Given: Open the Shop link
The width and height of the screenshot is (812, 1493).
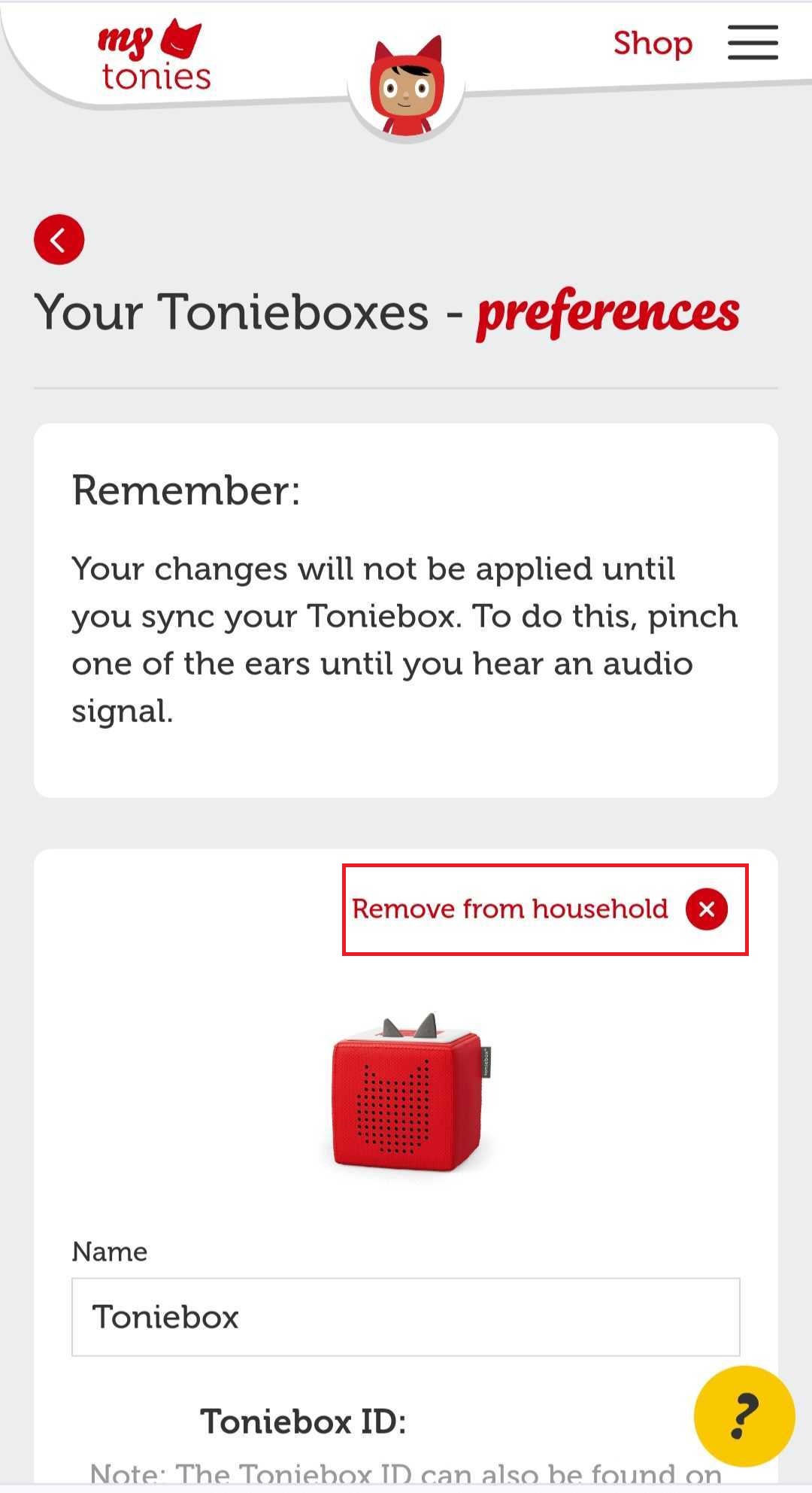Looking at the screenshot, I should (652, 44).
